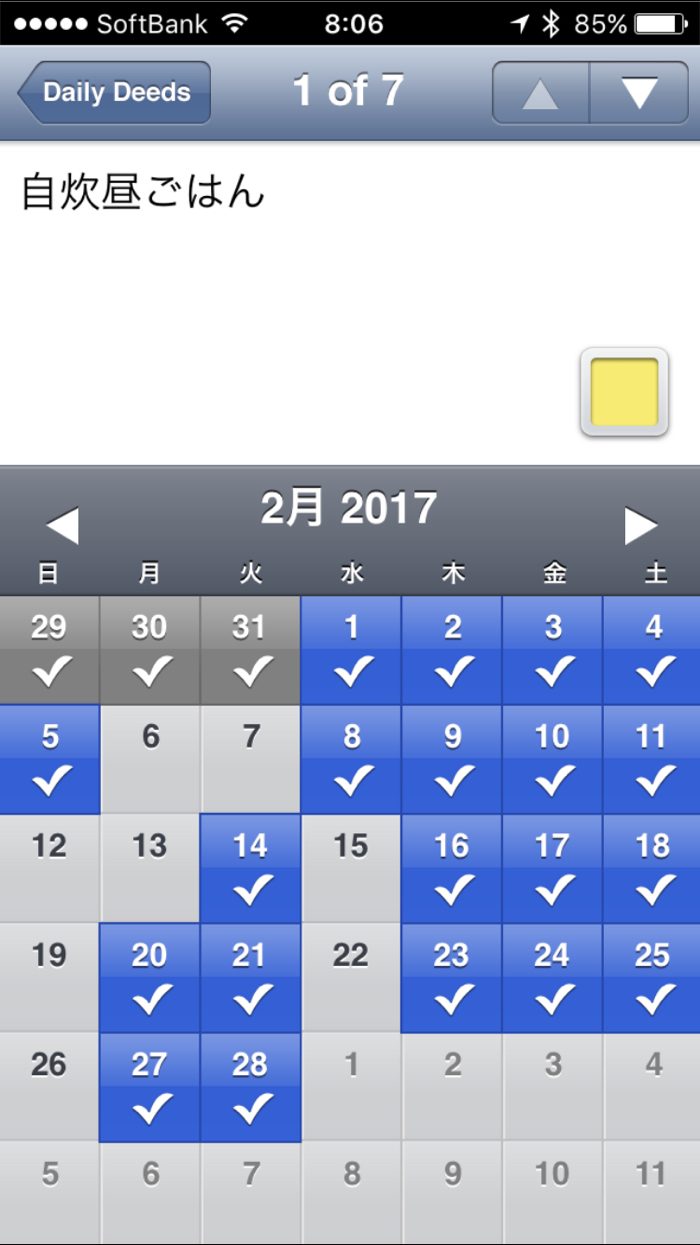
Task: Check off February 26
Action: [49, 1086]
